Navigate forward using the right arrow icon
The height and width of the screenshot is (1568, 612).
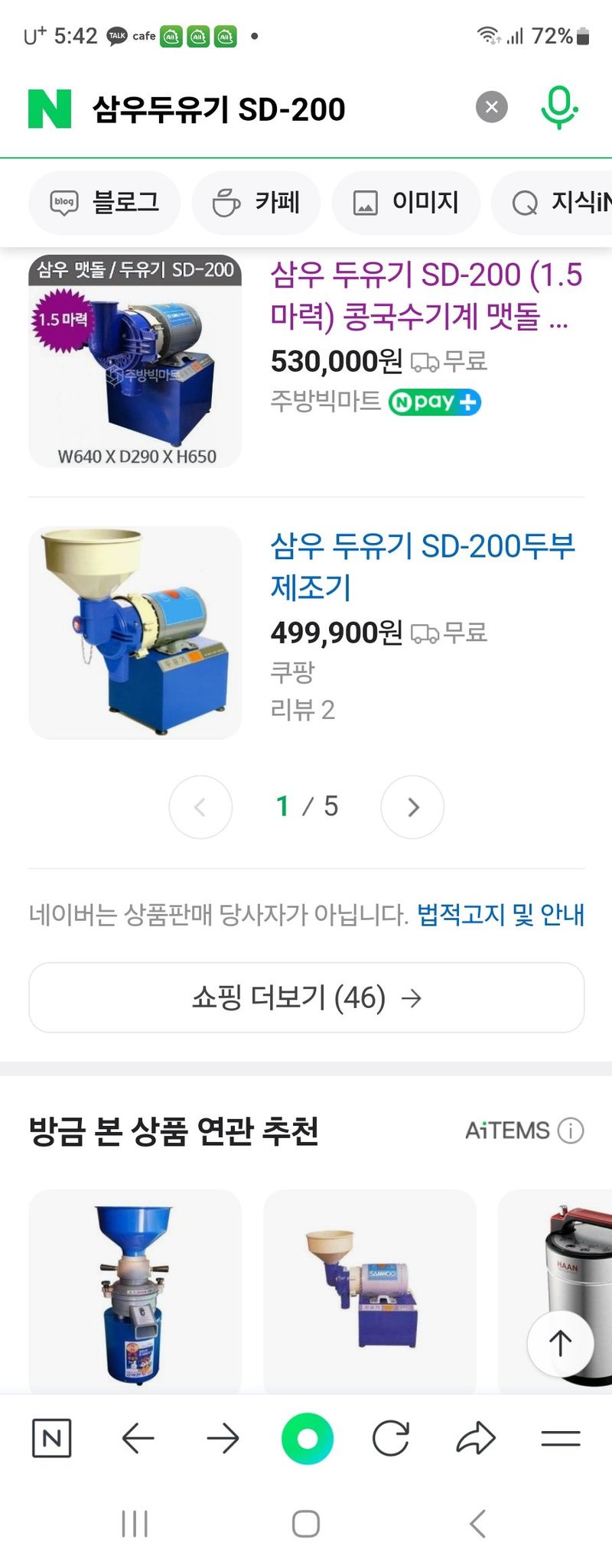click(x=222, y=1437)
